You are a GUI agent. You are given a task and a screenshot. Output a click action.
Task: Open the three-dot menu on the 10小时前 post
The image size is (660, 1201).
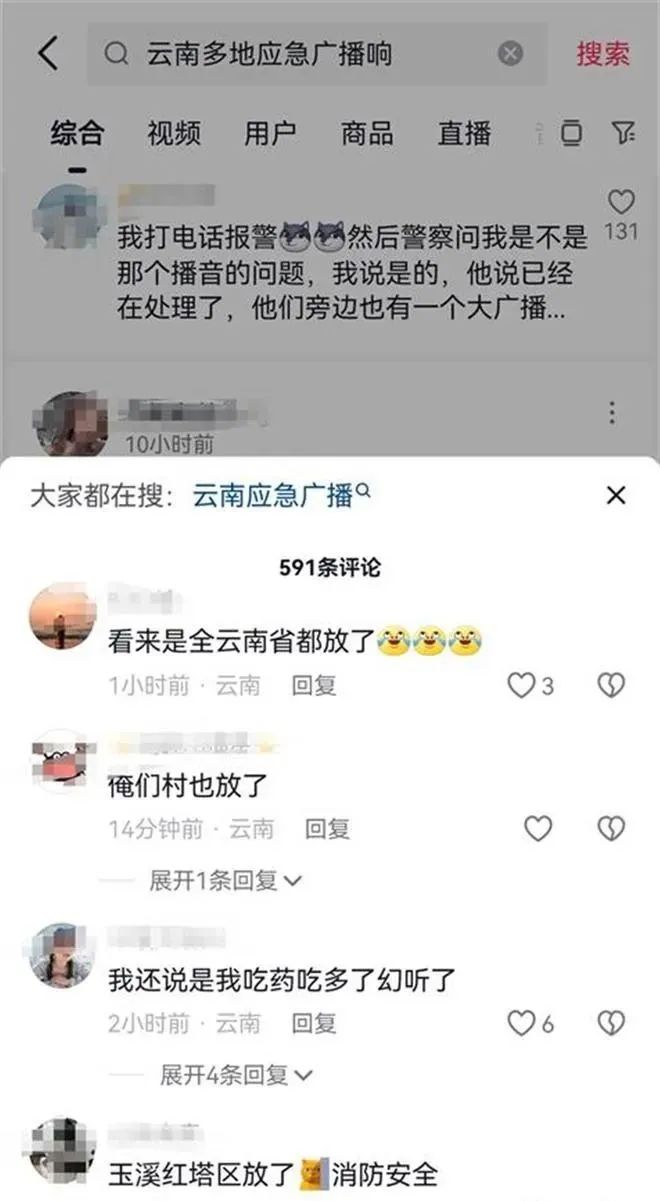[612, 412]
